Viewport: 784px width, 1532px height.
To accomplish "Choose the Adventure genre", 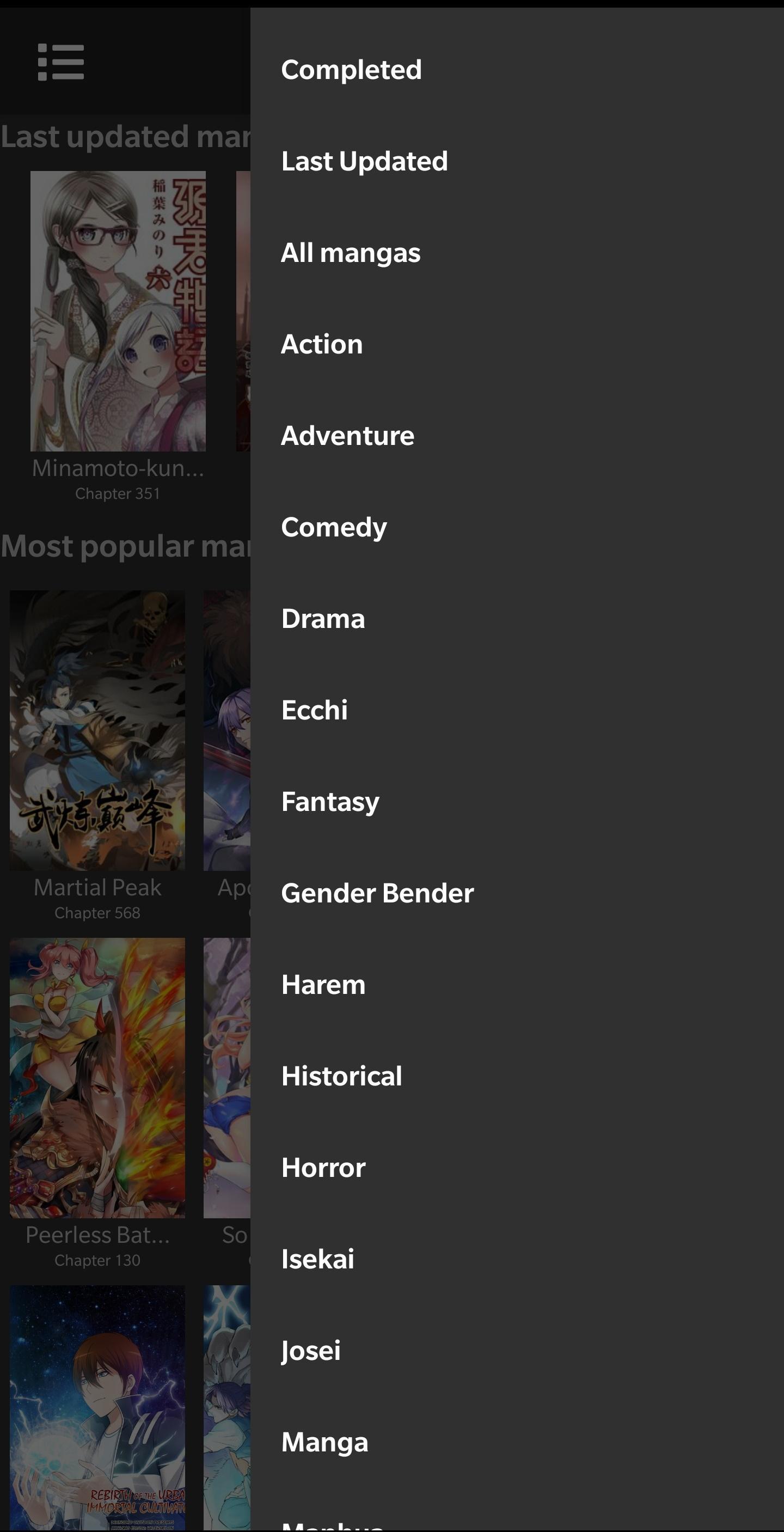I will [347, 436].
